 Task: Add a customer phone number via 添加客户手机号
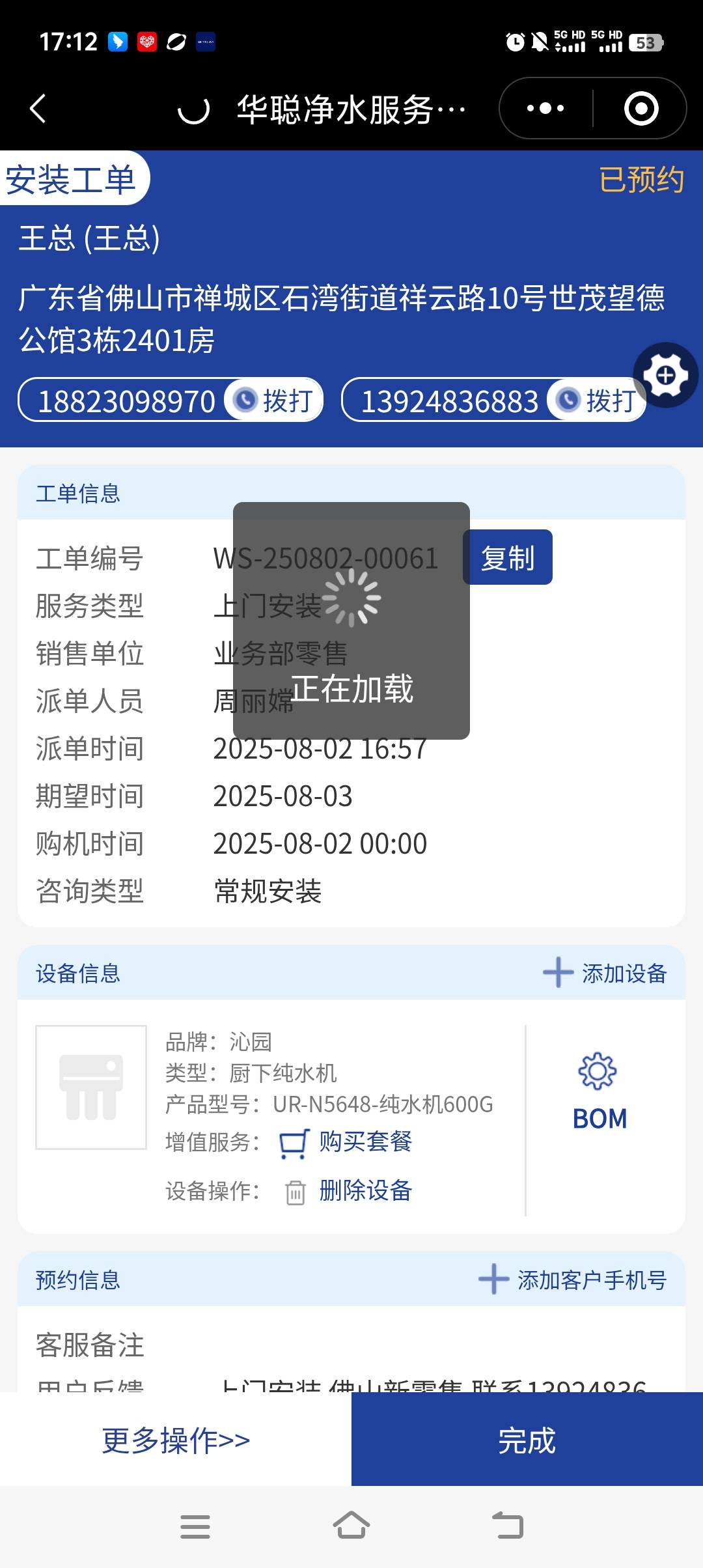point(573,1280)
